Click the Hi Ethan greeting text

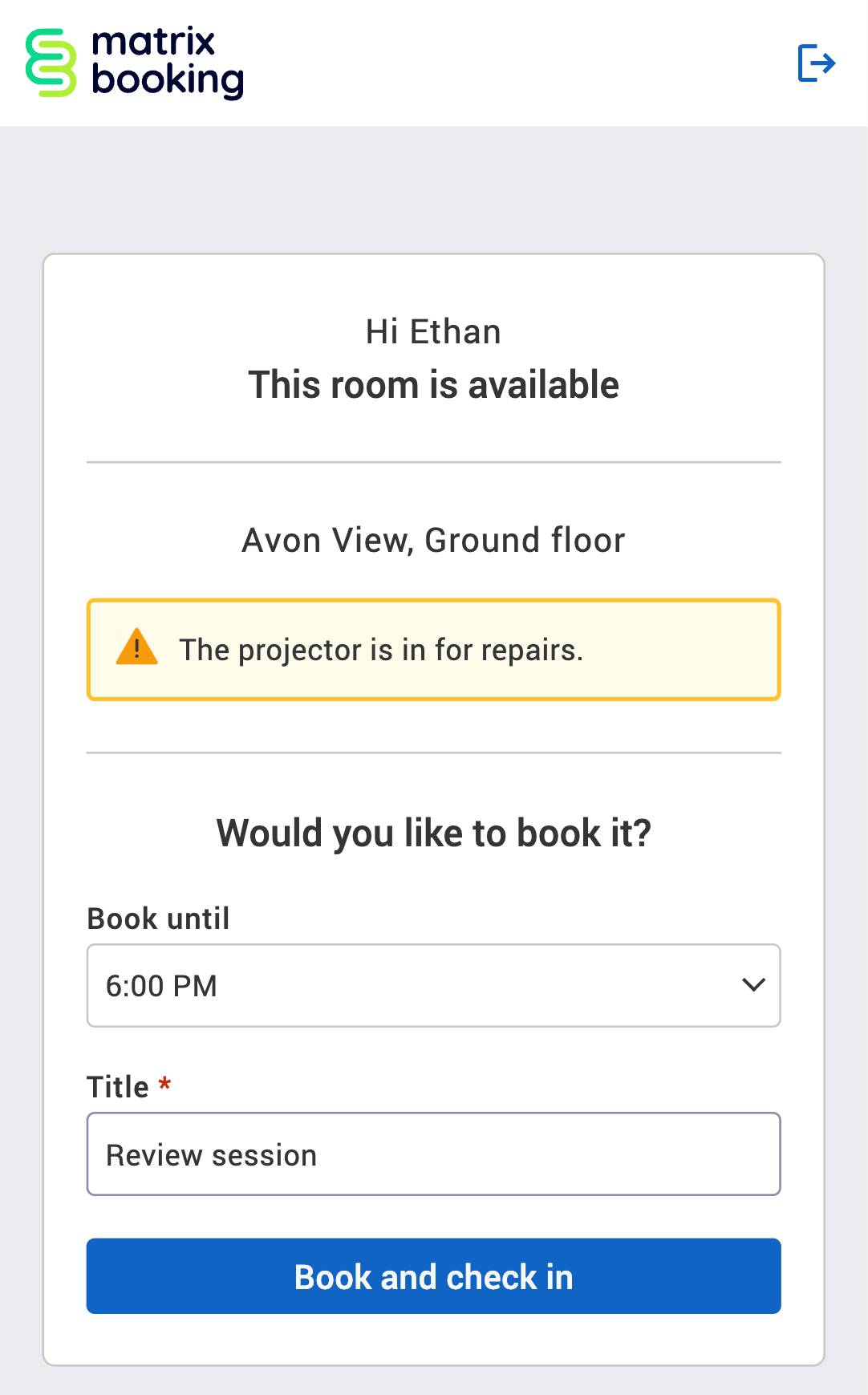point(433,331)
